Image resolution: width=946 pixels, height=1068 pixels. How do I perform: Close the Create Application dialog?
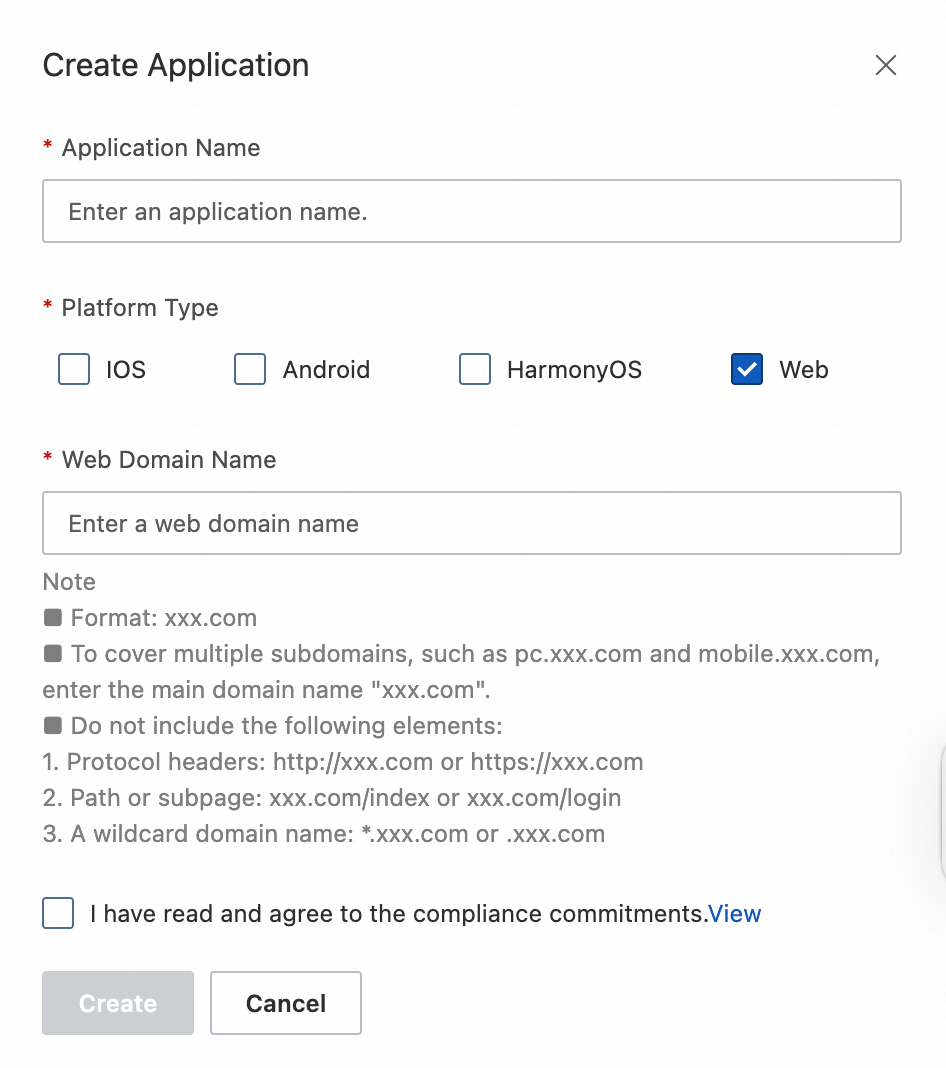click(x=885, y=66)
